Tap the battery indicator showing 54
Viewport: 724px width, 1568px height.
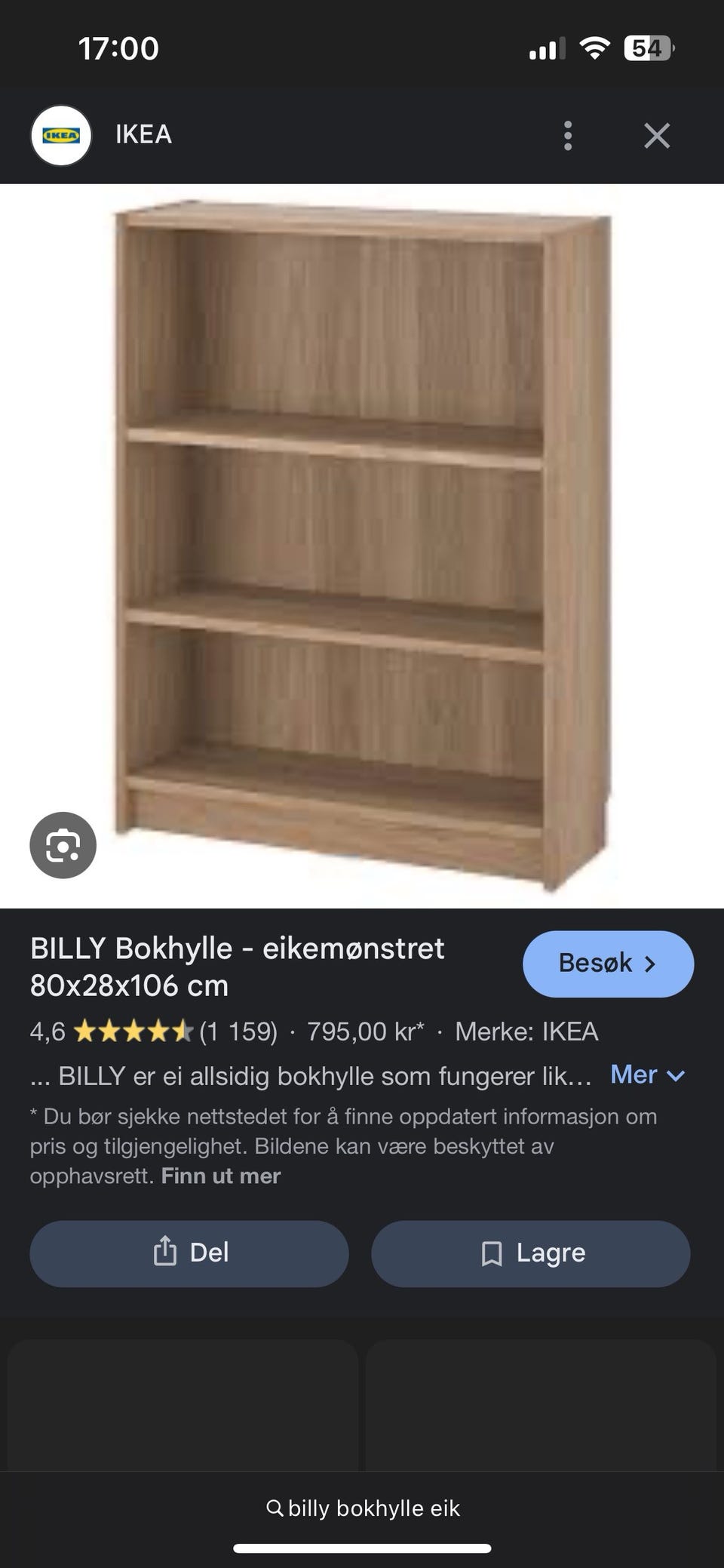pyautogui.click(x=650, y=48)
